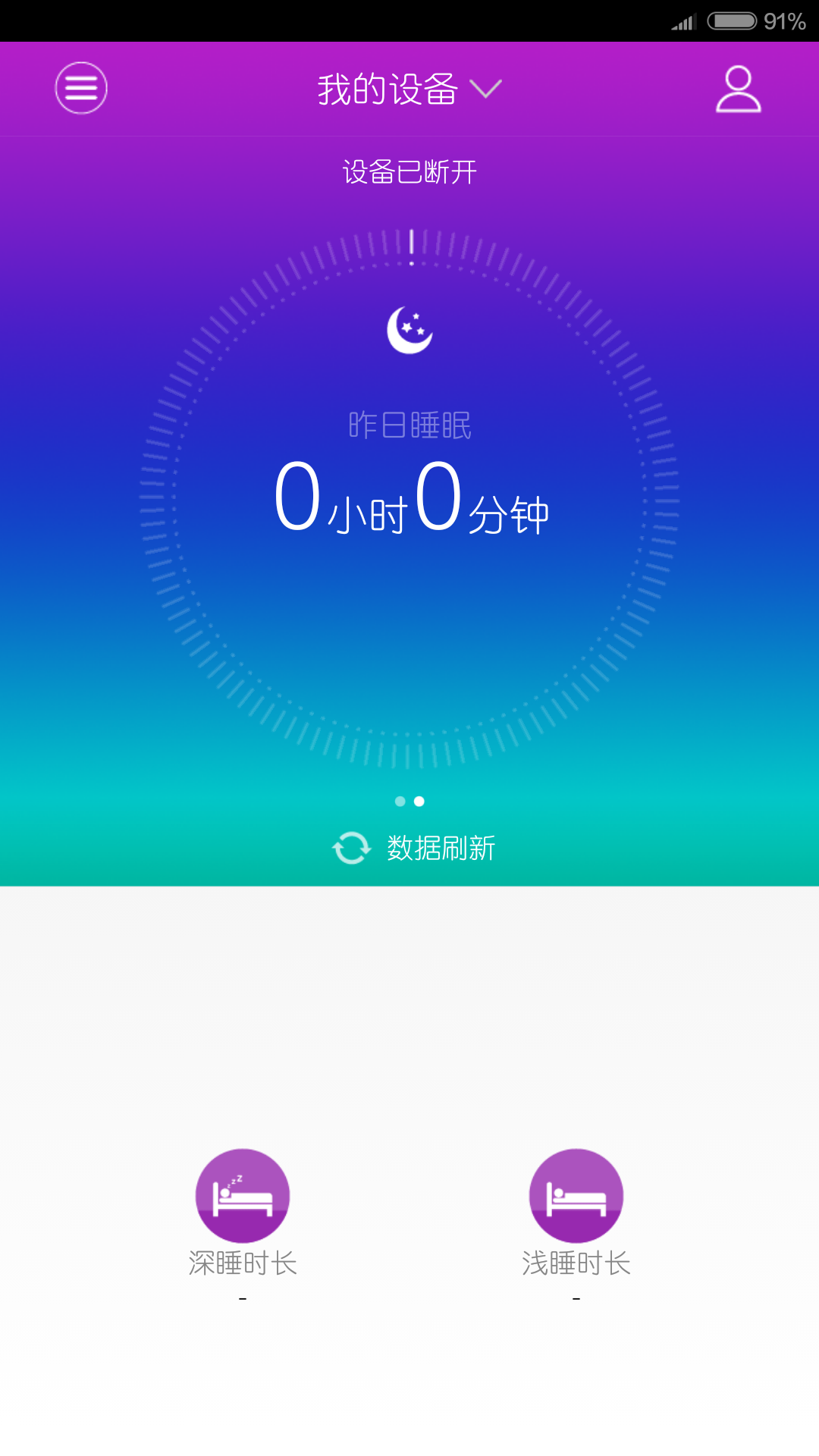Tap 数据刷新 to refresh data
This screenshot has width=819, height=1456.
point(414,848)
